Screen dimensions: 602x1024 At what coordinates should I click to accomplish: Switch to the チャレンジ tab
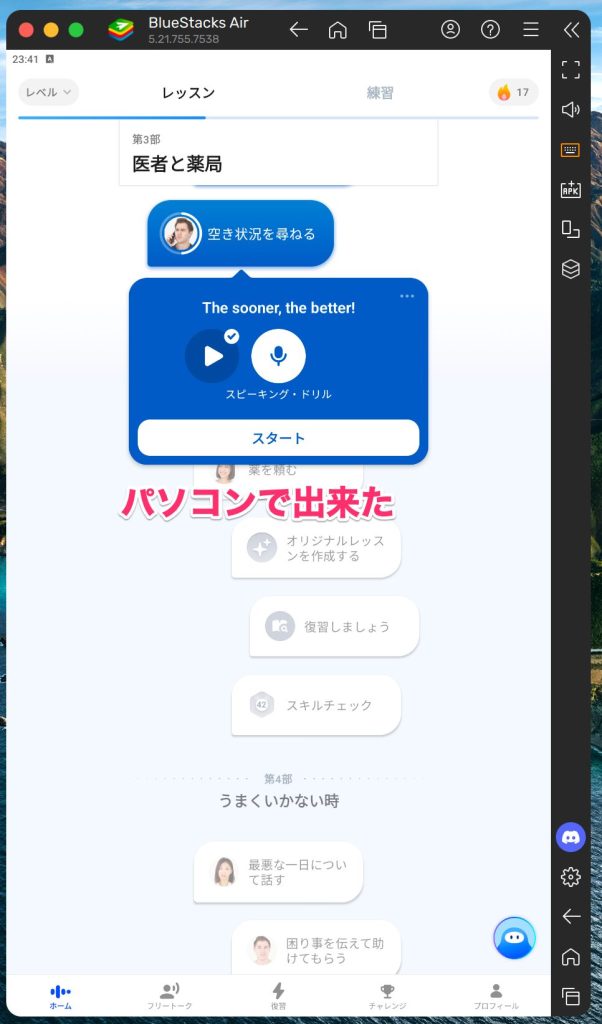(387, 995)
